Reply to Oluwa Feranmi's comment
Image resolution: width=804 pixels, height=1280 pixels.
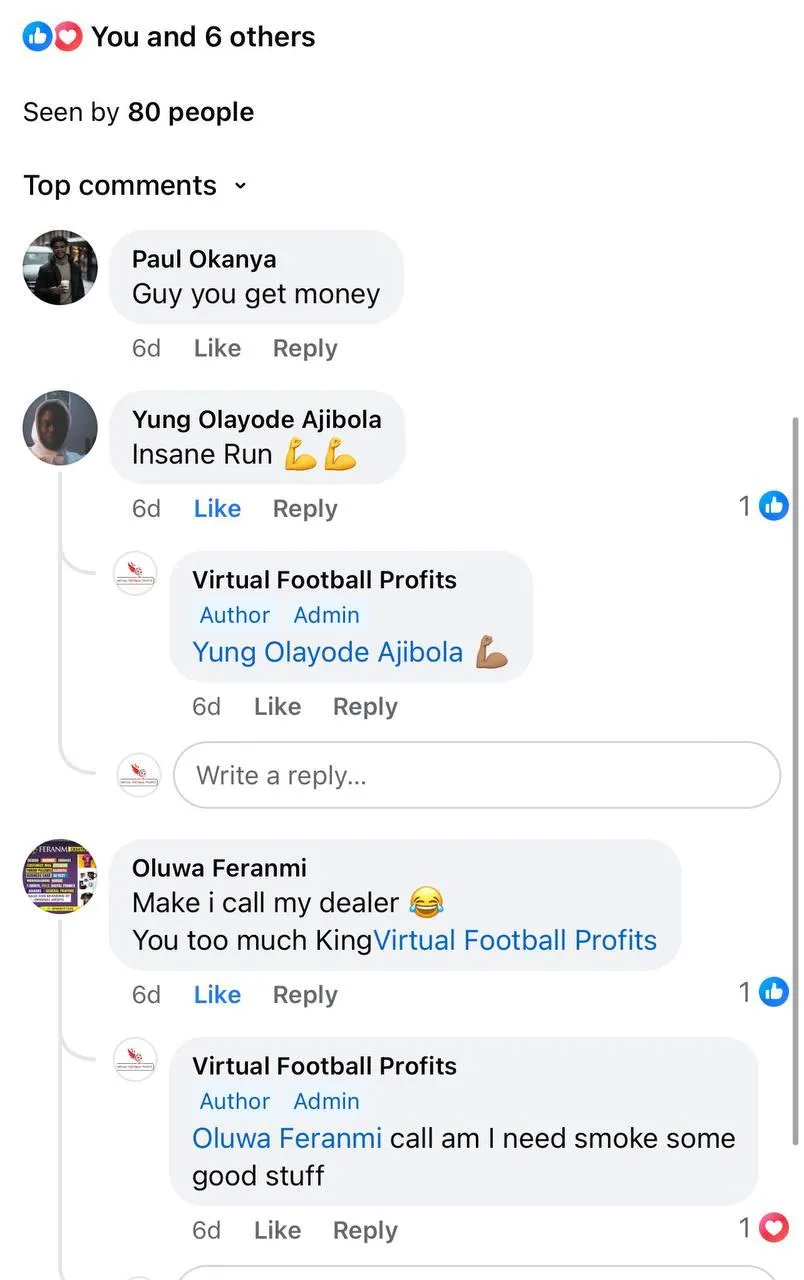click(305, 994)
